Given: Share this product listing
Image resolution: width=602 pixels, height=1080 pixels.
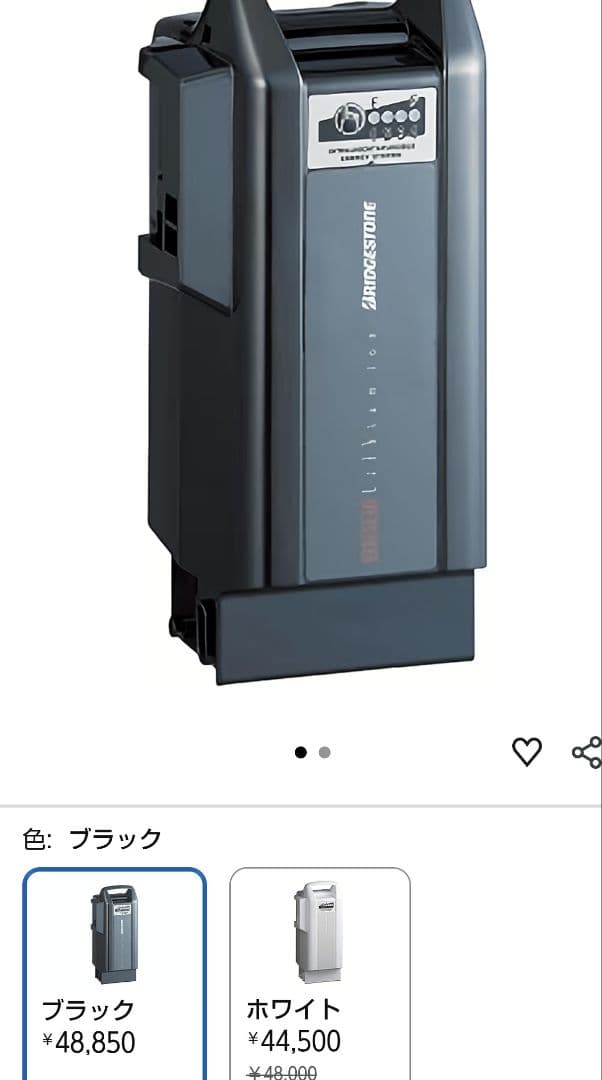Looking at the screenshot, I should tap(586, 752).
